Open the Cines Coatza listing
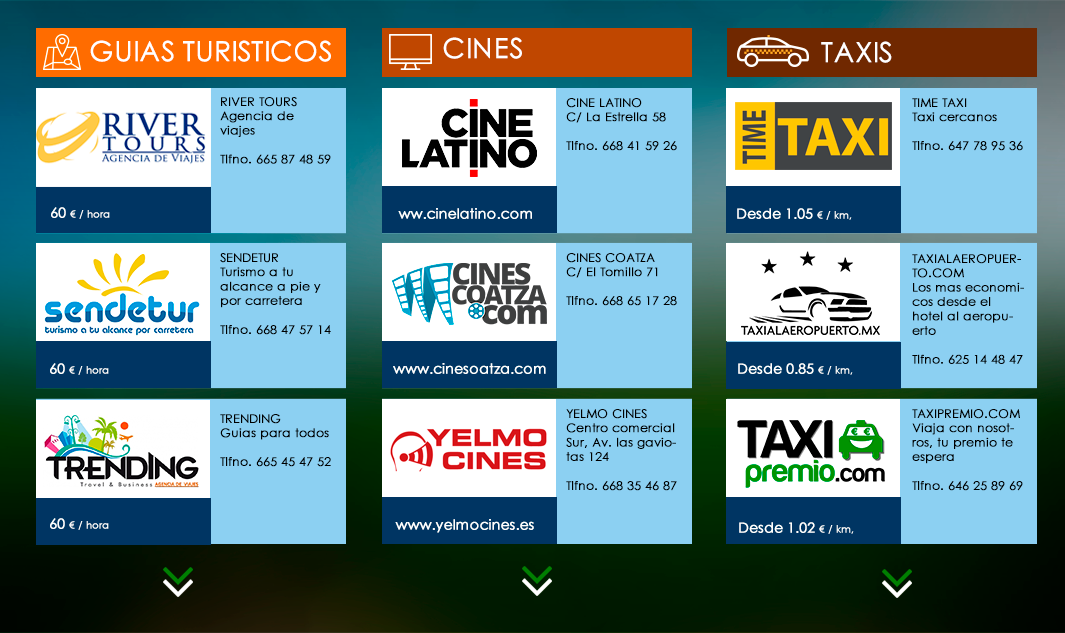The height and width of the screenshot is (633, 1065). (537, 316)
